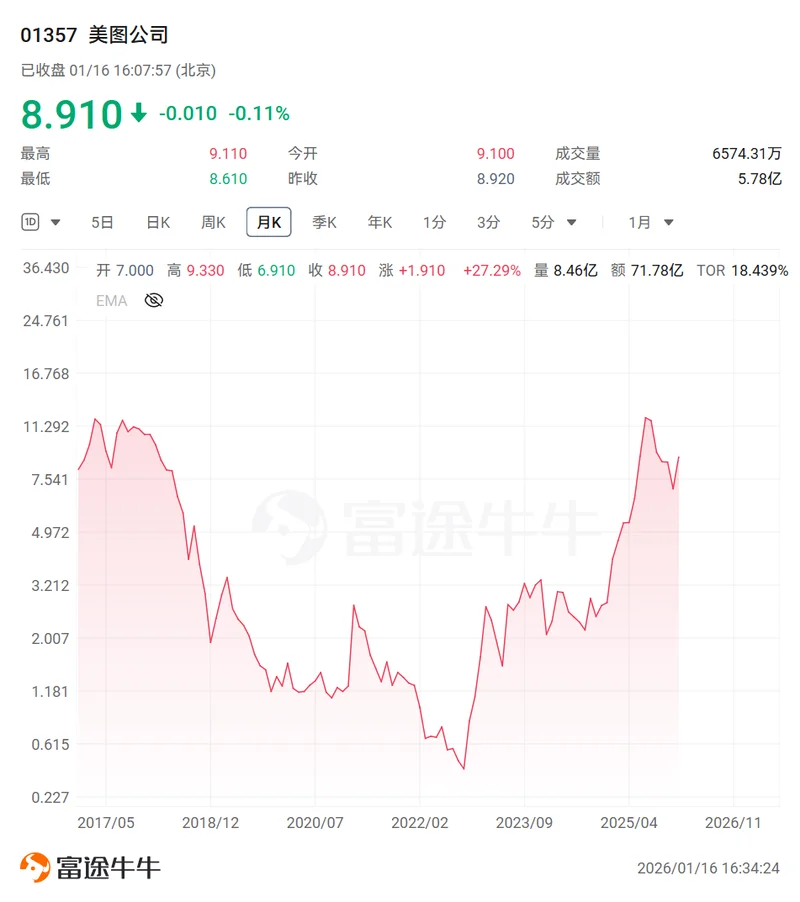Switch to the 5日 chart view
The width and height of the screenshot is (800, 902).
point(102,222)
